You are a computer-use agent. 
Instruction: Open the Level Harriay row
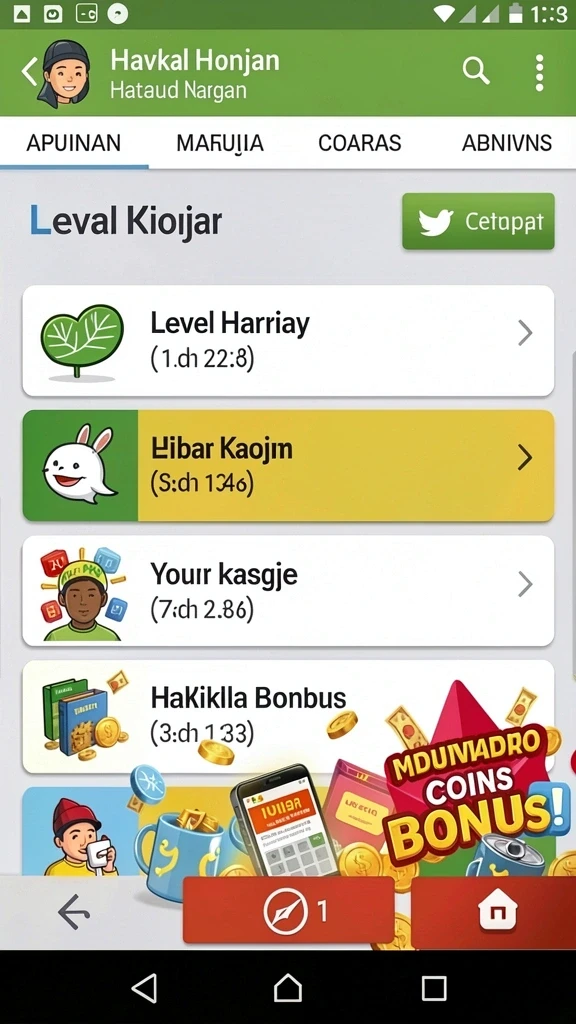(288, 341)
